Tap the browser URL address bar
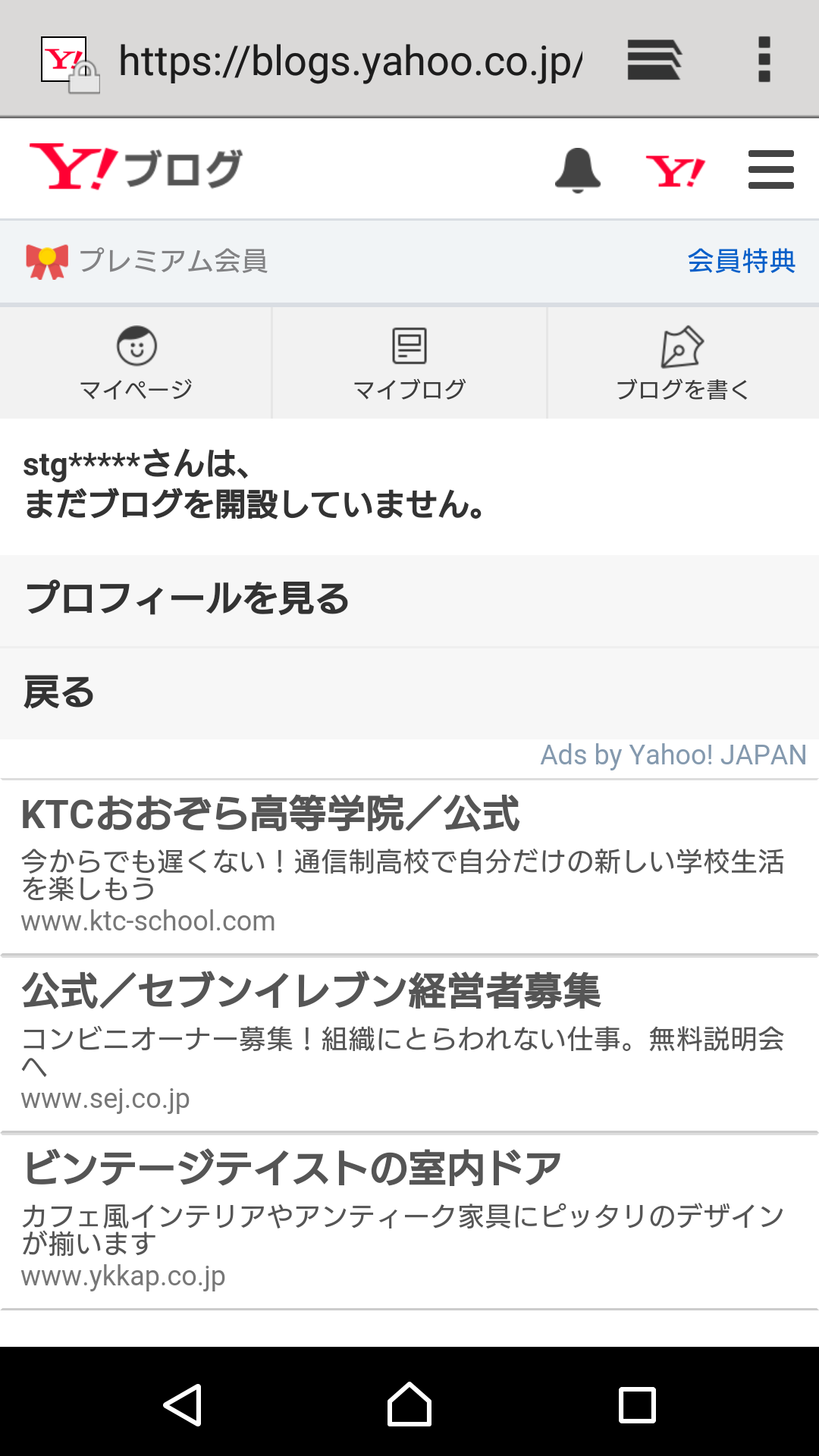819x1456 pixels. [x=350, y=61]
